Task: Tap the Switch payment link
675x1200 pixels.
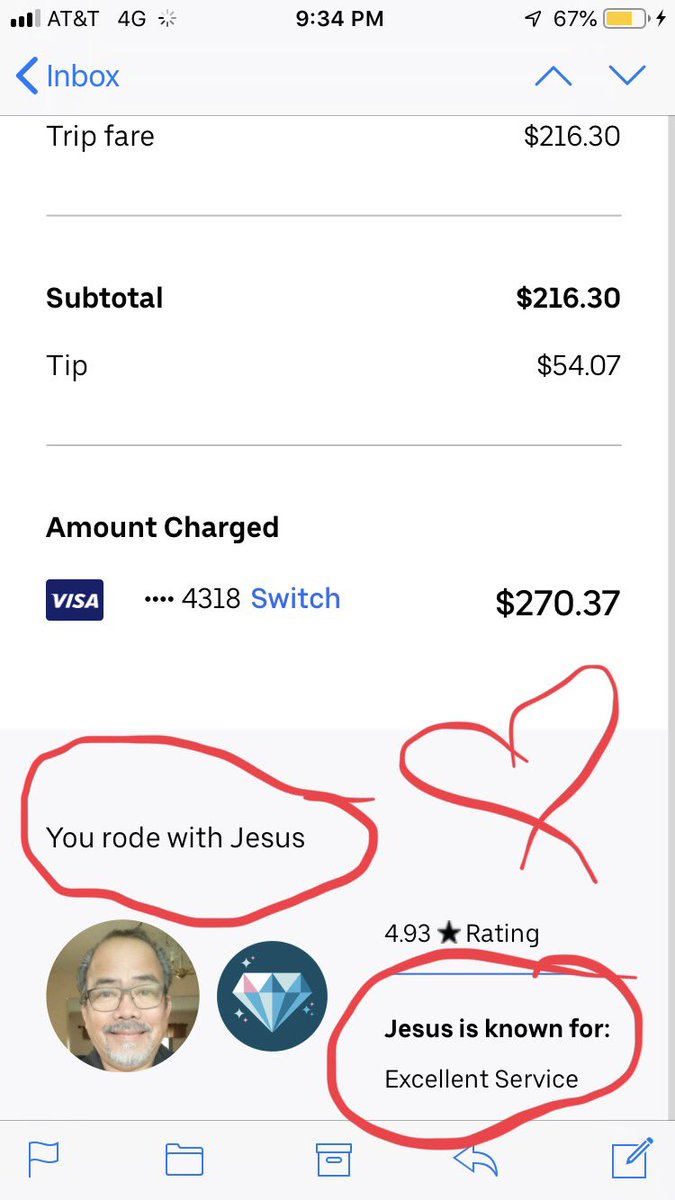Action: pyautogui.click(x=295, y=598)
